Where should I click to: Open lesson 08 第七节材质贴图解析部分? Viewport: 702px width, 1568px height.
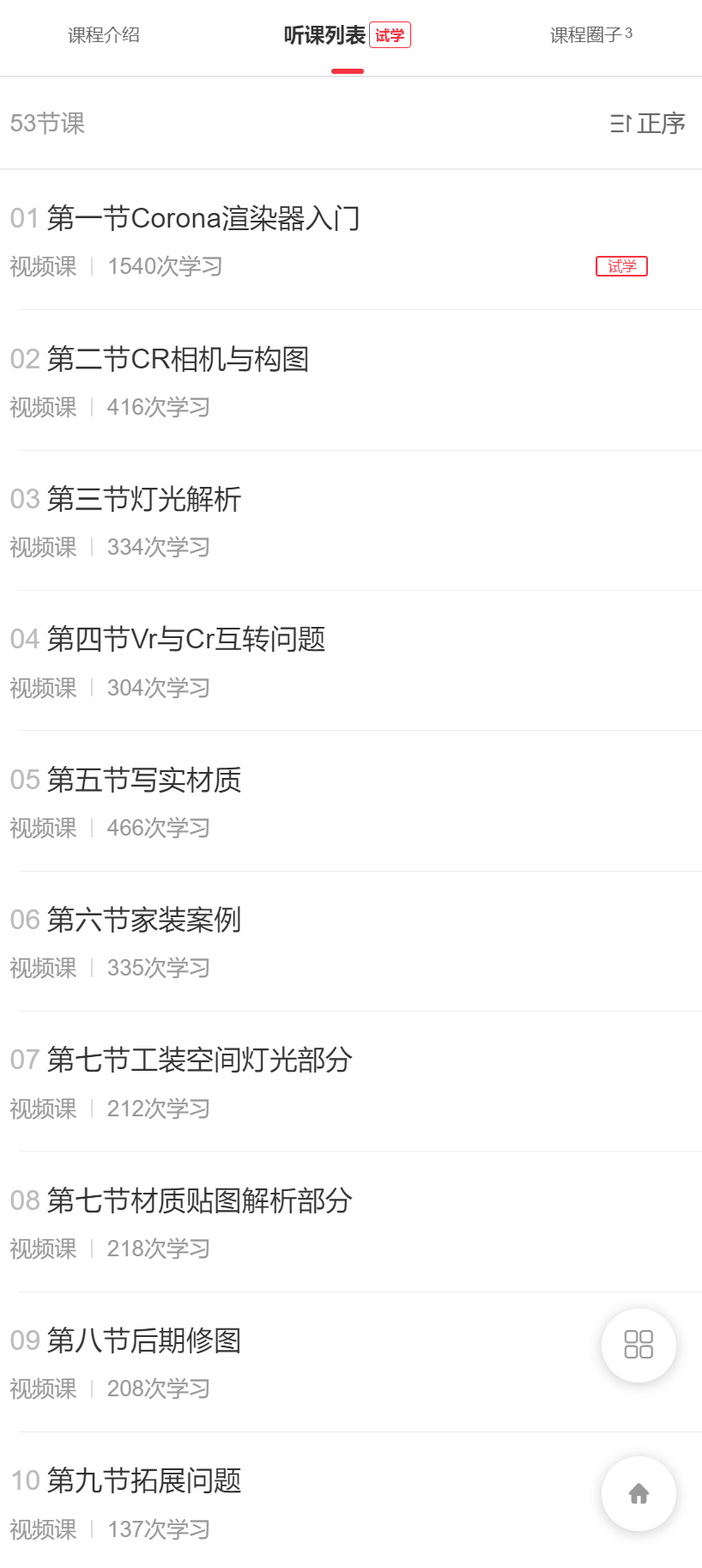(x=351, y=1223)
